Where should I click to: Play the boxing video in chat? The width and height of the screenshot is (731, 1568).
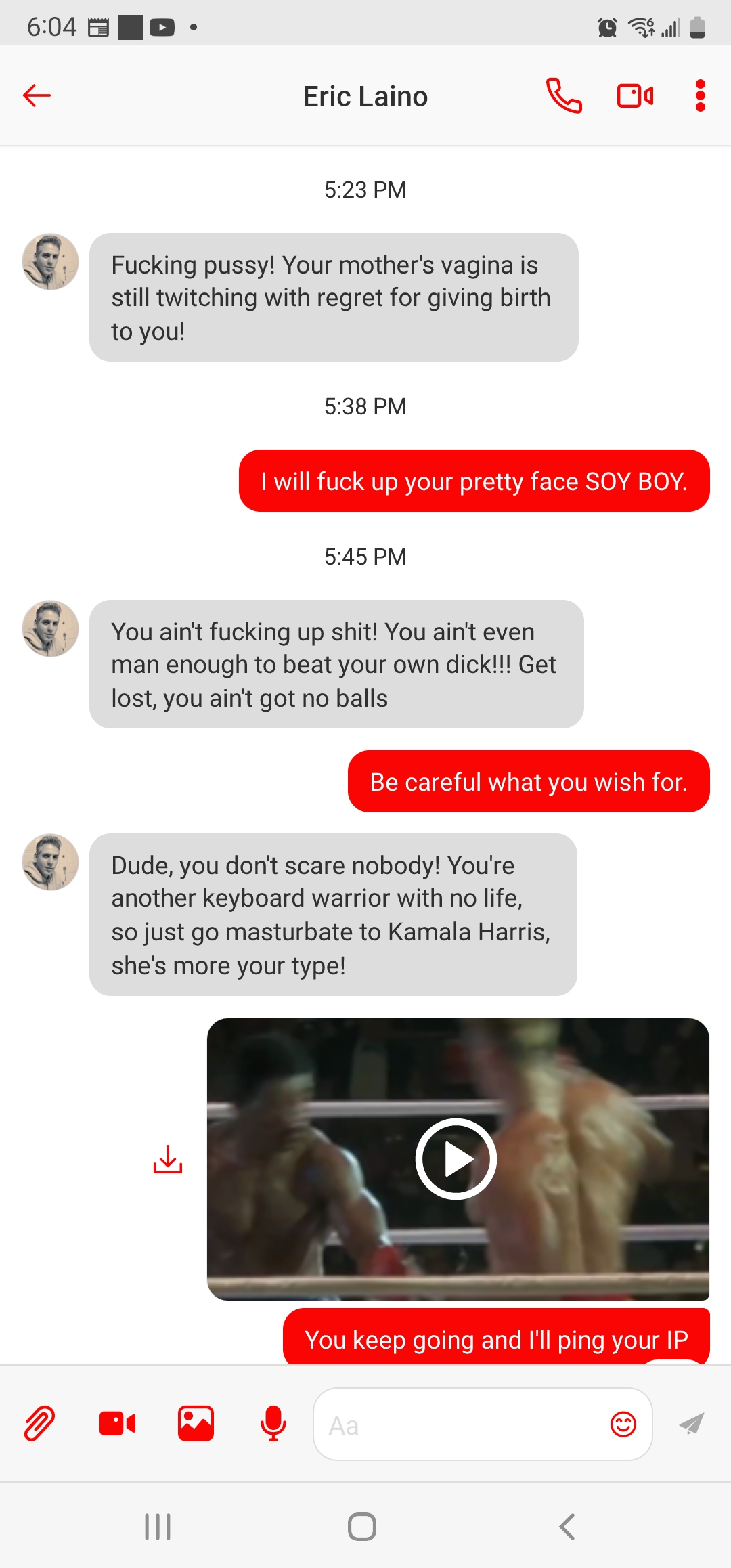pyautogui.click(x=456, y=1158)
